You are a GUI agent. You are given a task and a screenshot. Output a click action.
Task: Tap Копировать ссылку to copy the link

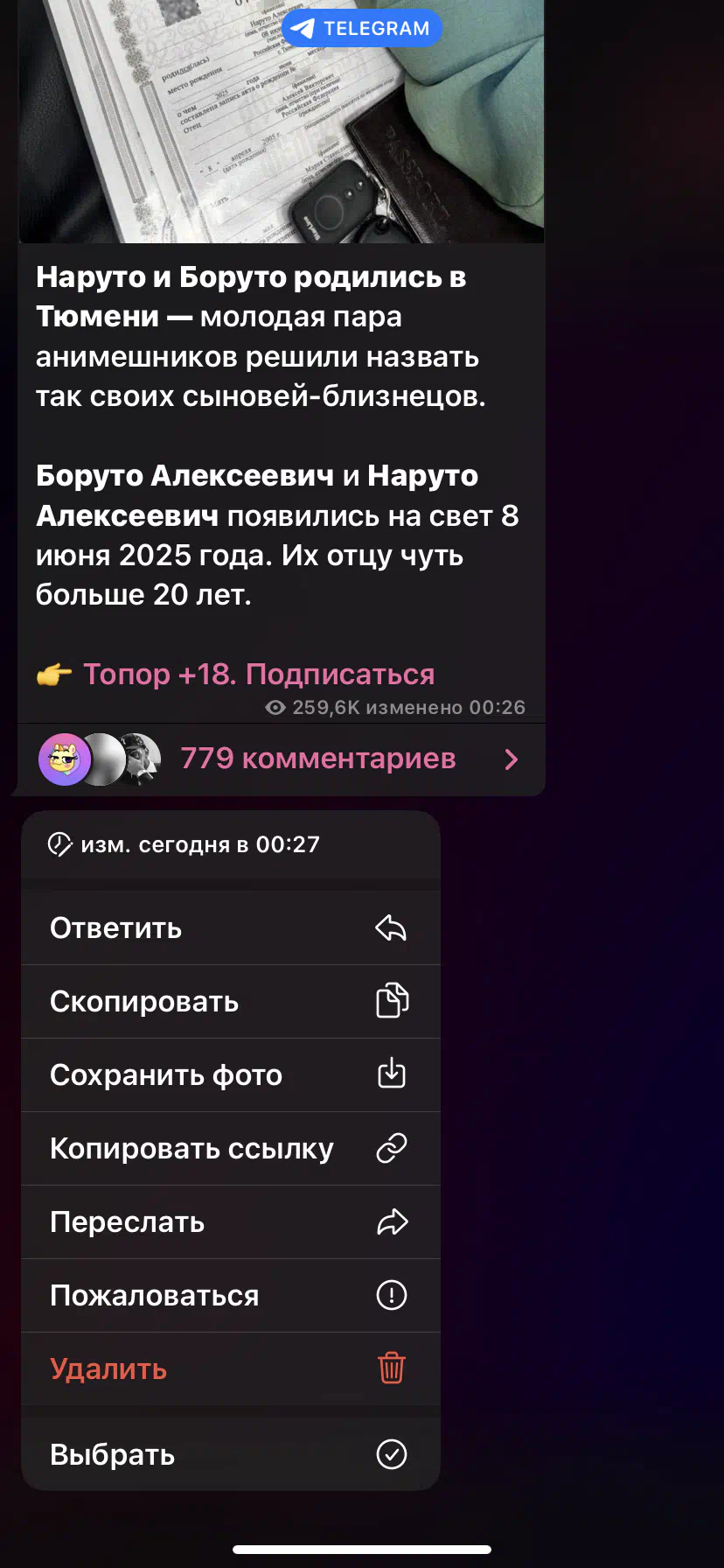coord(231,1148)
